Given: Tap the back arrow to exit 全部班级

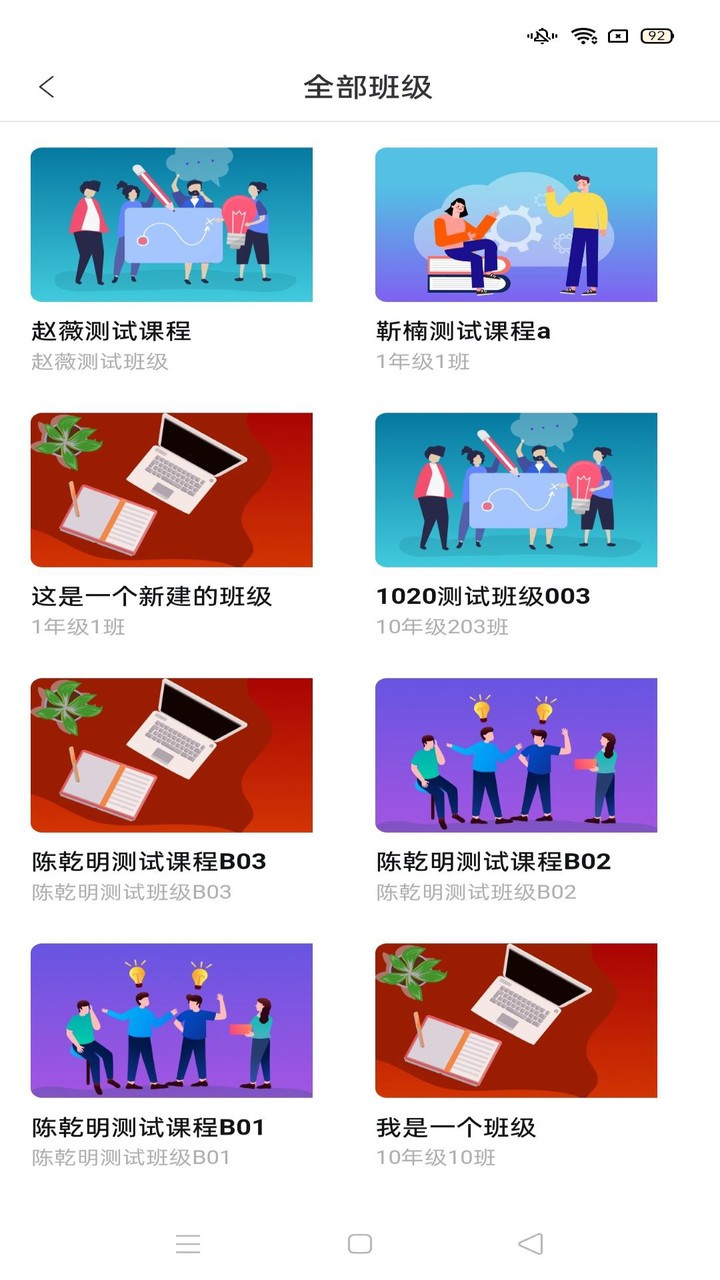Looking at the screenshot, I should click(45, 87).
